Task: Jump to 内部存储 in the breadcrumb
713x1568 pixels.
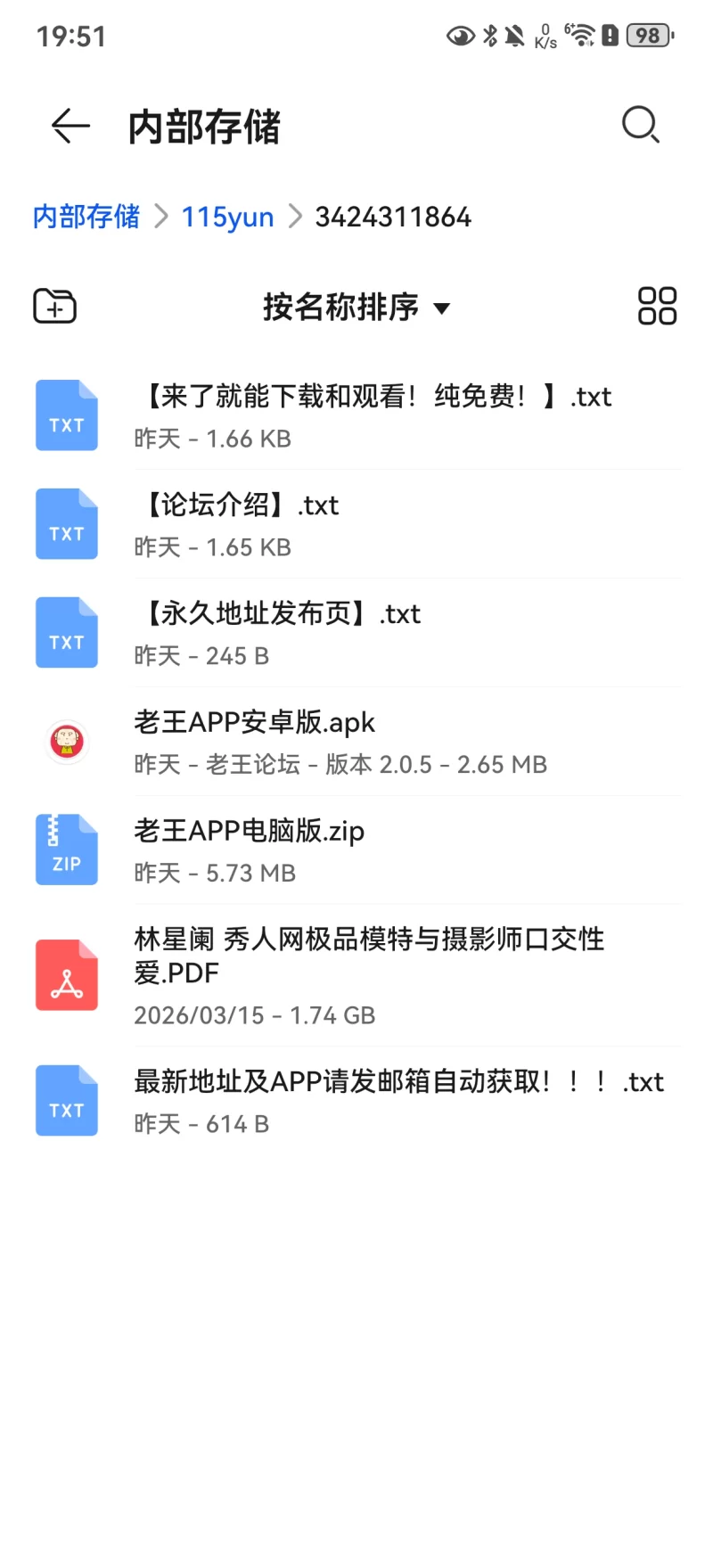Action: (x=86, y=217)
